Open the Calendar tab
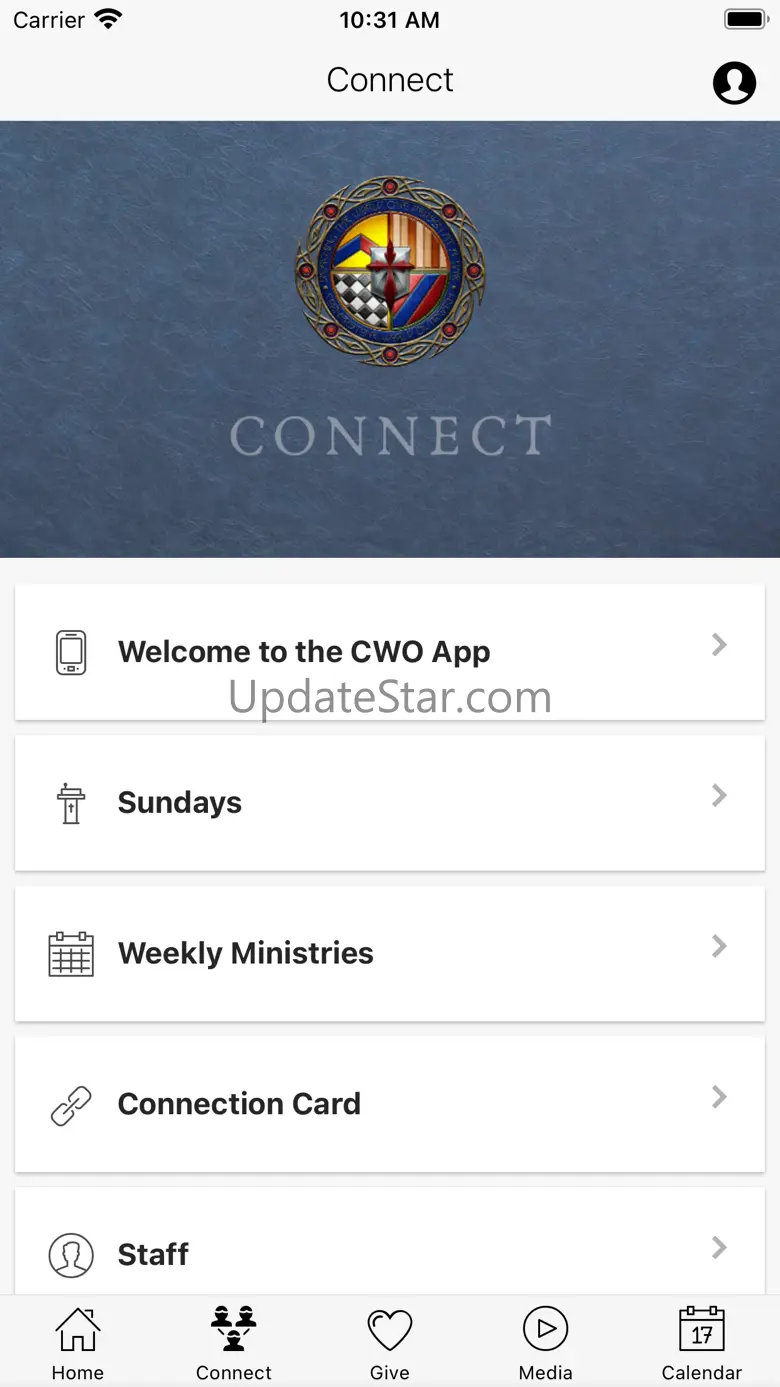 click(702, 1343)
